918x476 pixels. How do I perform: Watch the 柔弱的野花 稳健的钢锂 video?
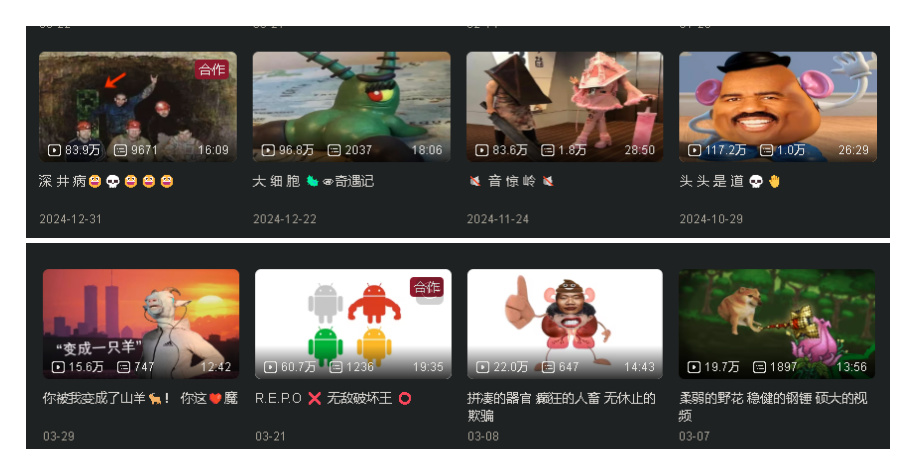click(777, 323)
